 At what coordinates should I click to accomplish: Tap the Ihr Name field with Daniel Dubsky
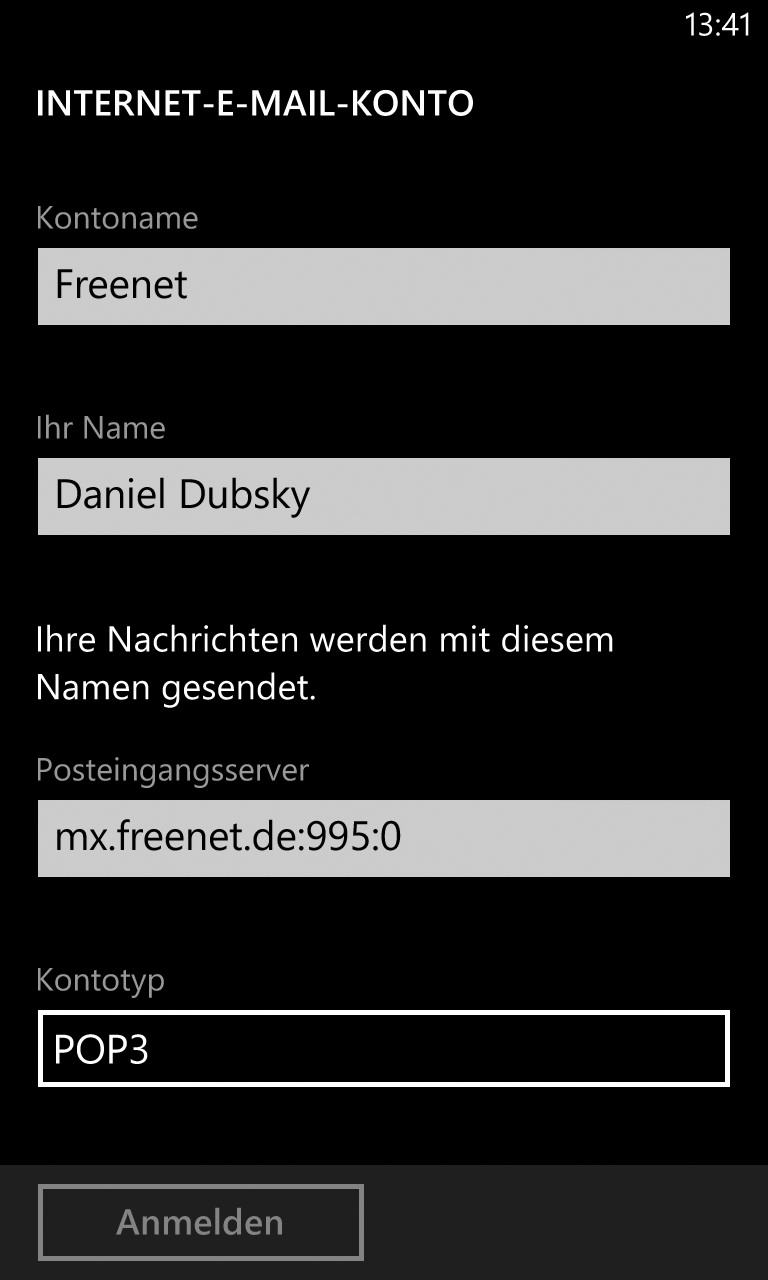coord(384,496)
